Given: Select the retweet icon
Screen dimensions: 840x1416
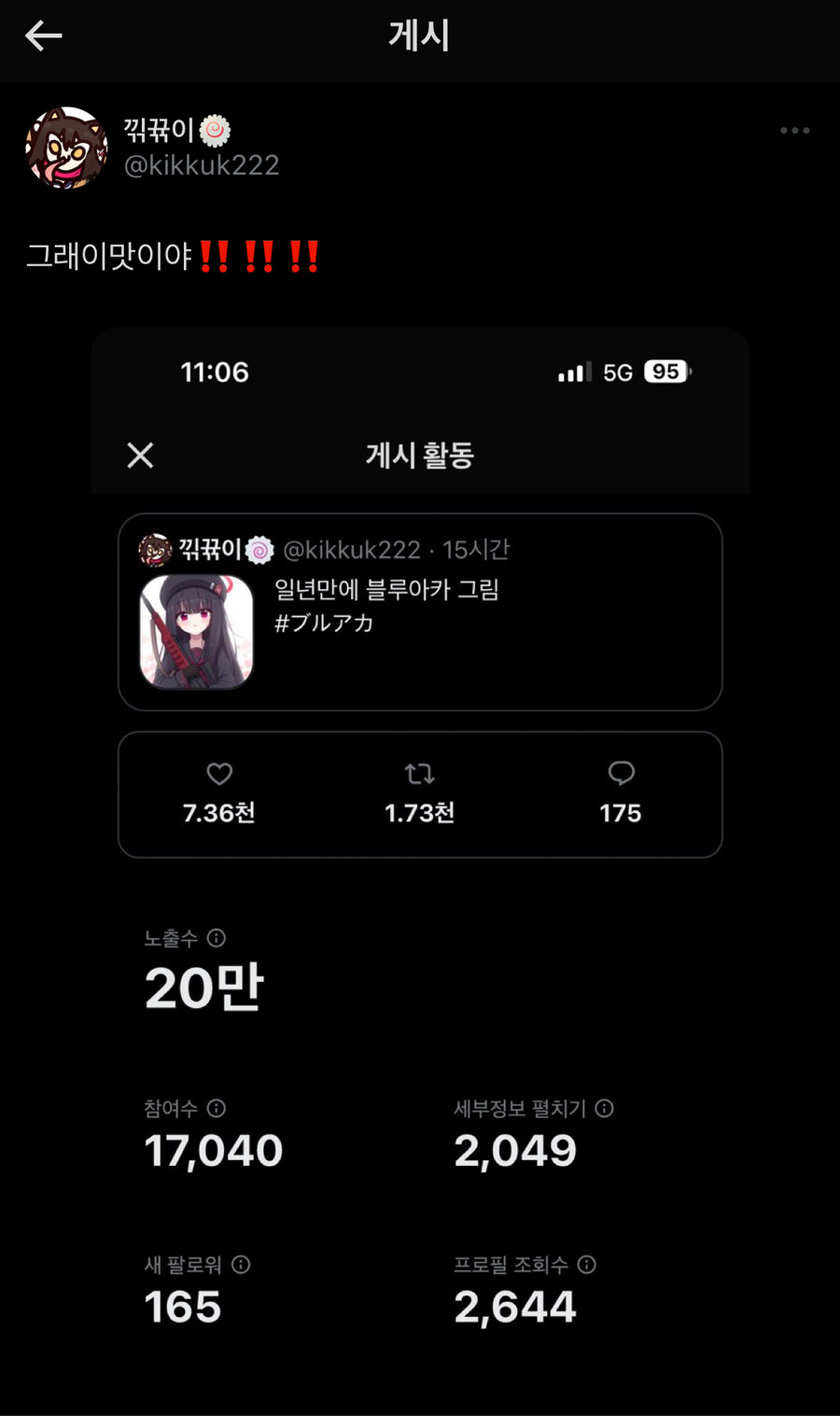Looking at the screenshot, I should (x=419, y=774).
